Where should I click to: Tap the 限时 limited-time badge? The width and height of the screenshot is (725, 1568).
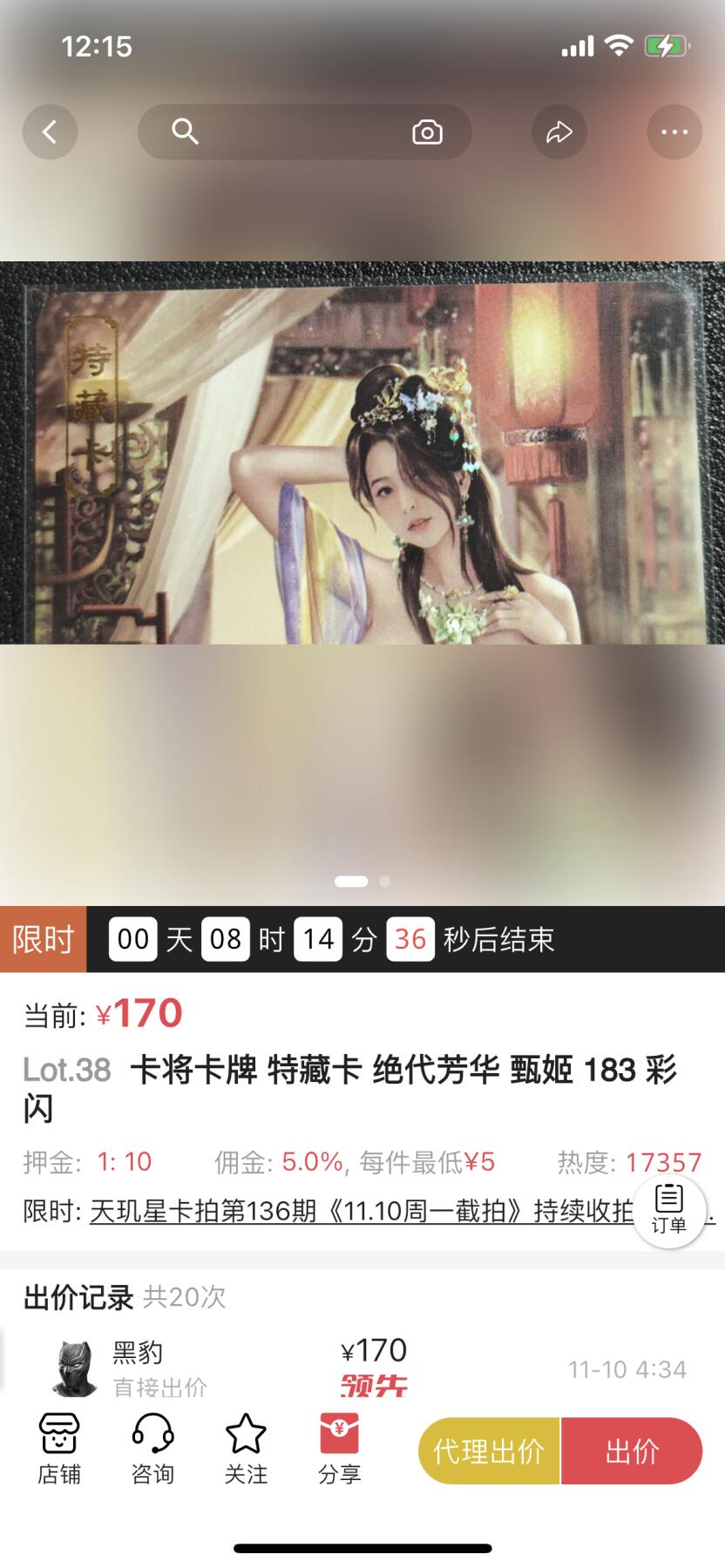42,938
